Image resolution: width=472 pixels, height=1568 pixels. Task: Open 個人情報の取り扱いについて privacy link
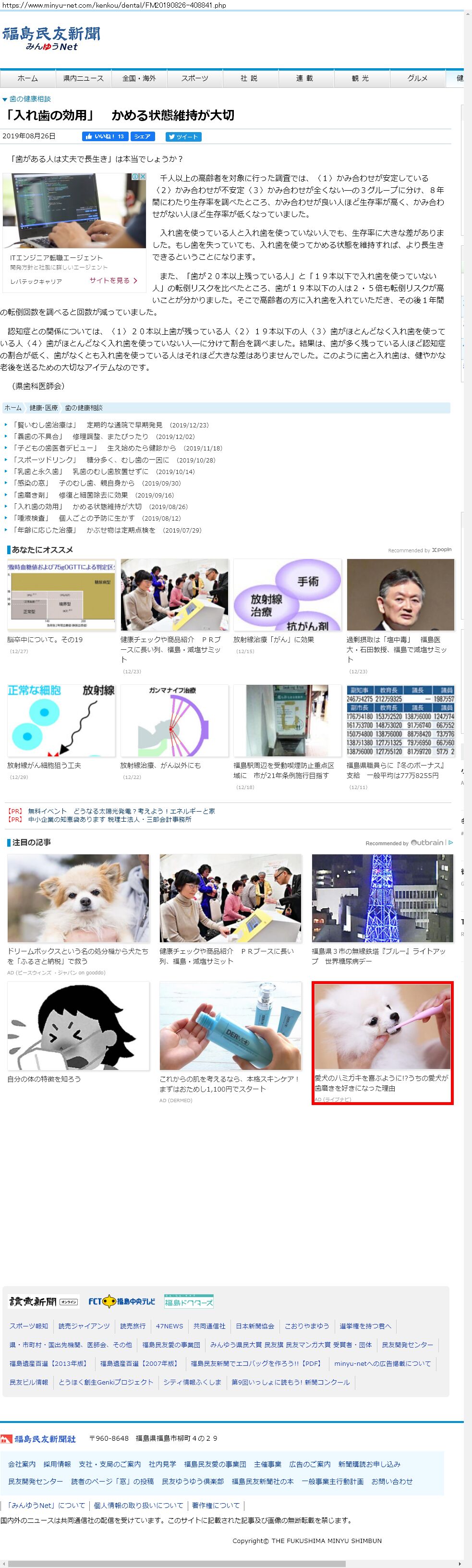[x=138, y=1505]
